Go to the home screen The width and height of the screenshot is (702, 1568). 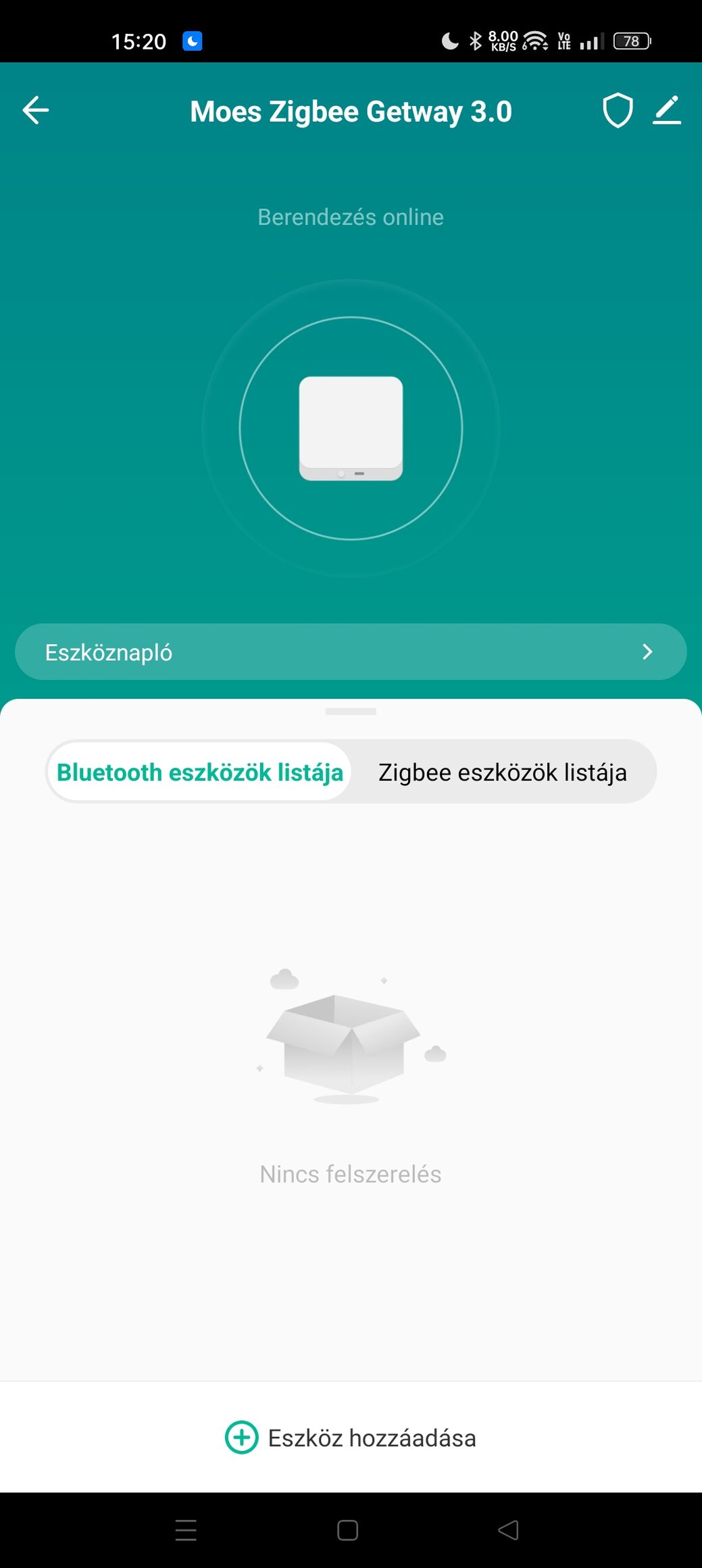(x=347, y=1530)
